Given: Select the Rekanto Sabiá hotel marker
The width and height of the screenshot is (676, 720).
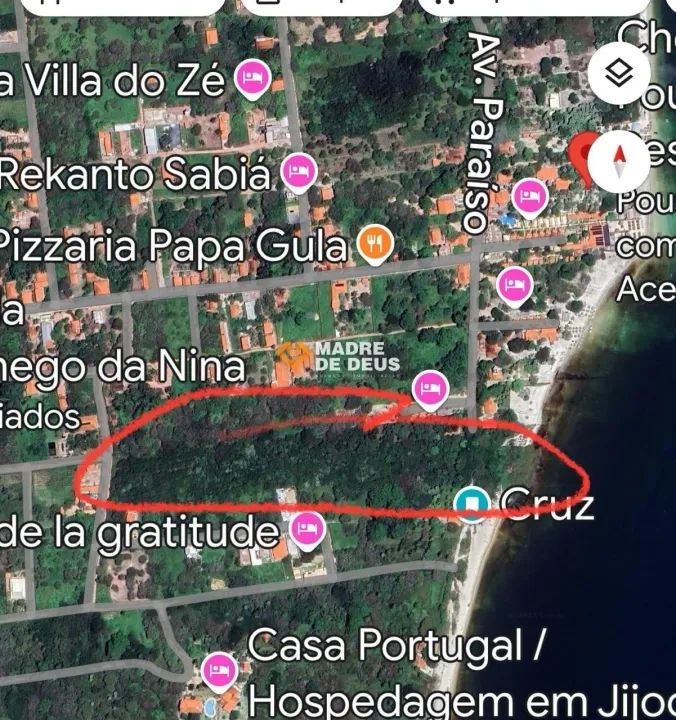Looking at the screenshot, I should pyautogui.click(x=298, y=173).
